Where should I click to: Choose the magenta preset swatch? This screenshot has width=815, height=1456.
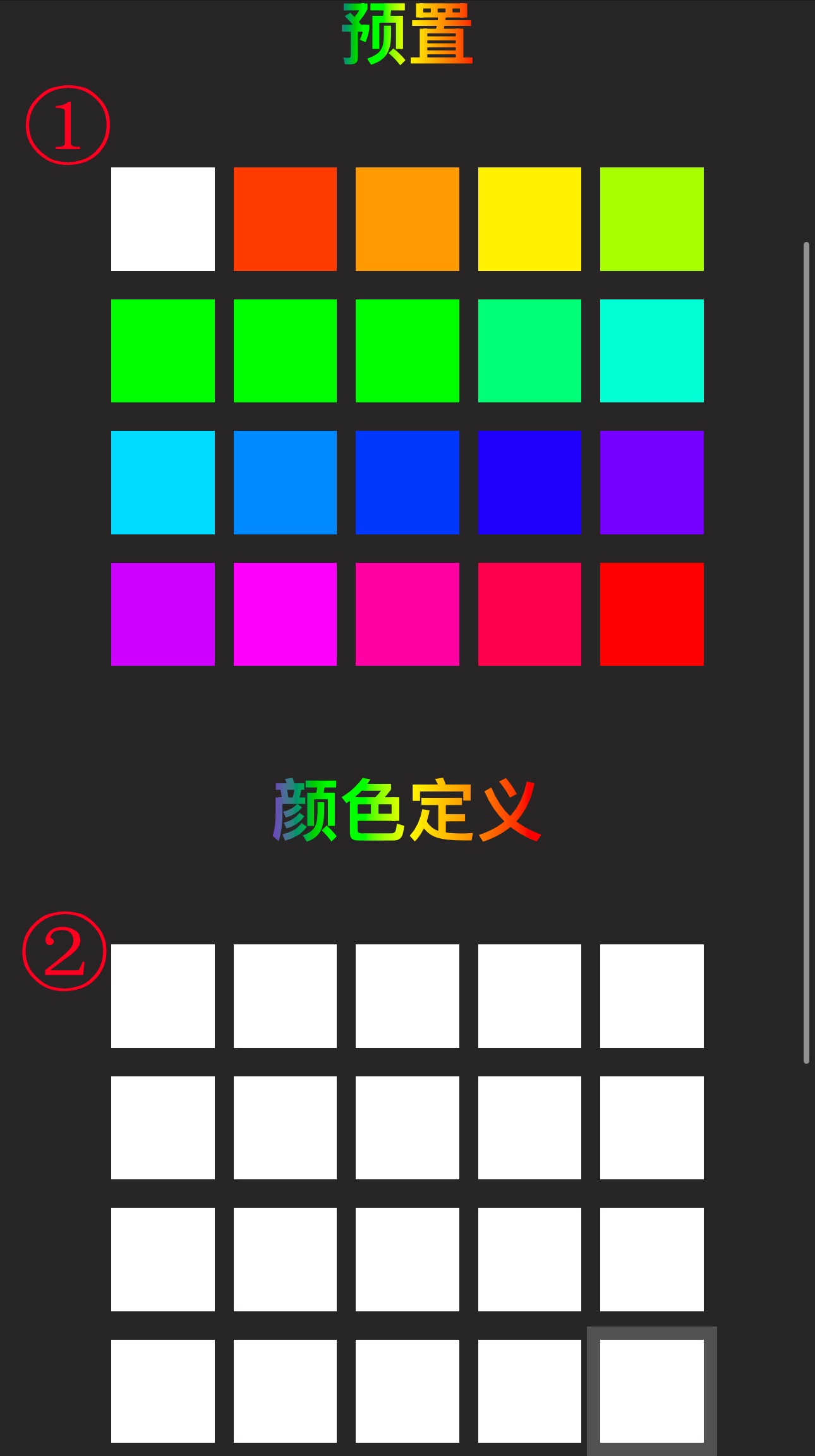click(x=285, y=614)
